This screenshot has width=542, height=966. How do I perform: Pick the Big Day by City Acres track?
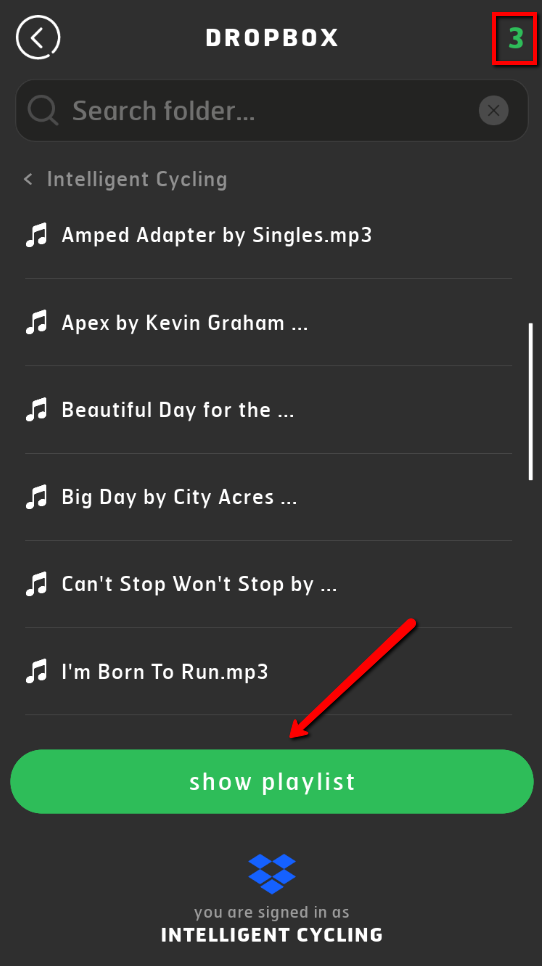pos(268,497)
